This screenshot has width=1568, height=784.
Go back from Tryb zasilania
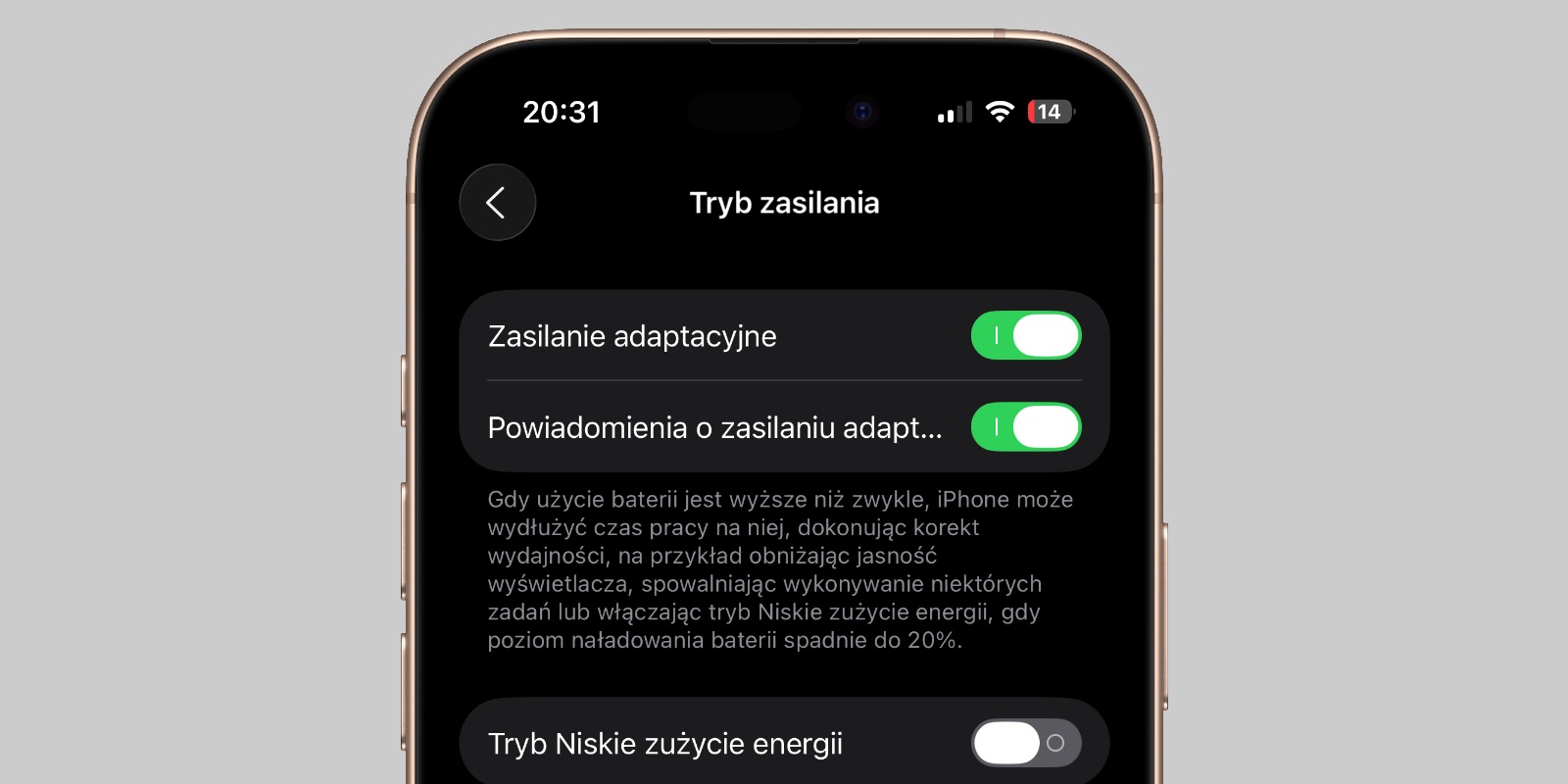pyautogui.click(x=497, y=203)
